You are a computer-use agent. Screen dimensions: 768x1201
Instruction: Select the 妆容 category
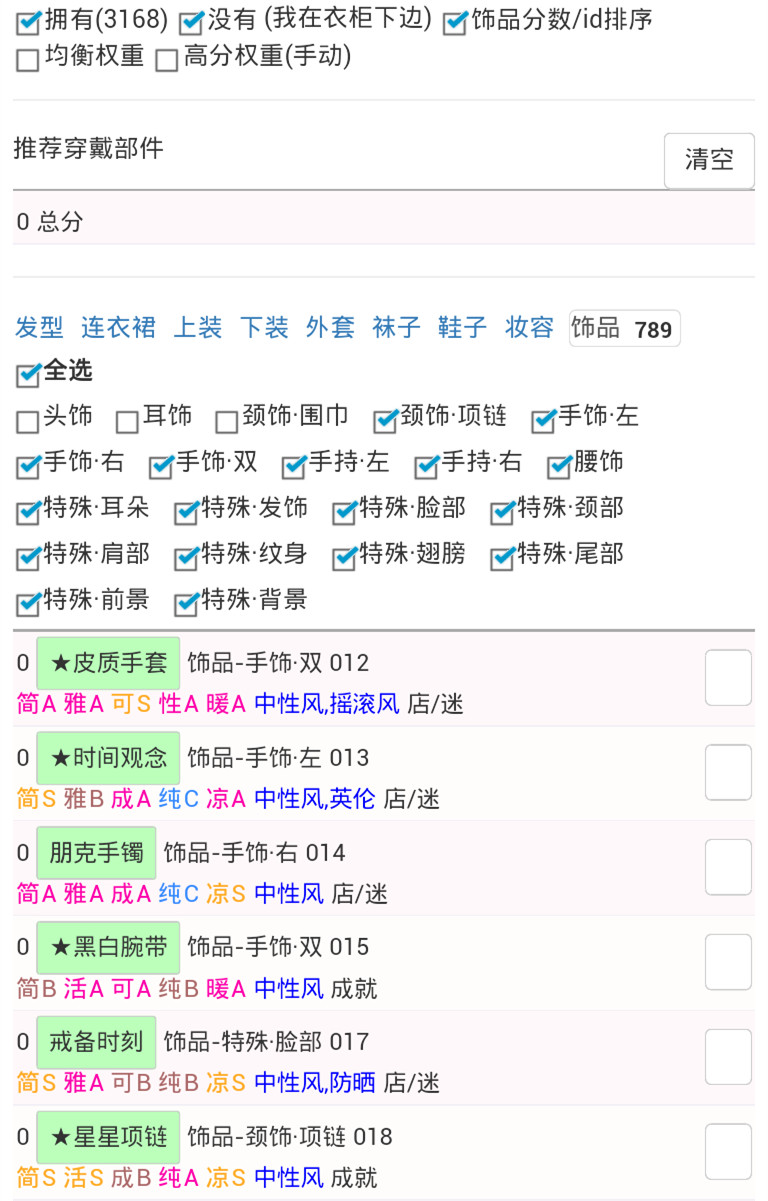click(529, 328)
